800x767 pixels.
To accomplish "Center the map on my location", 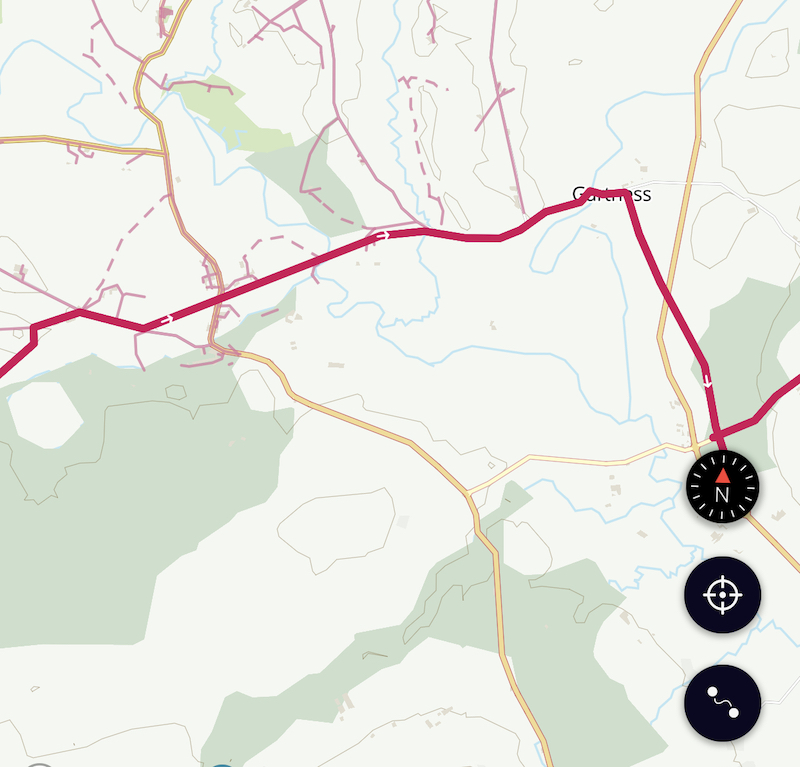I will coord(722,595).
